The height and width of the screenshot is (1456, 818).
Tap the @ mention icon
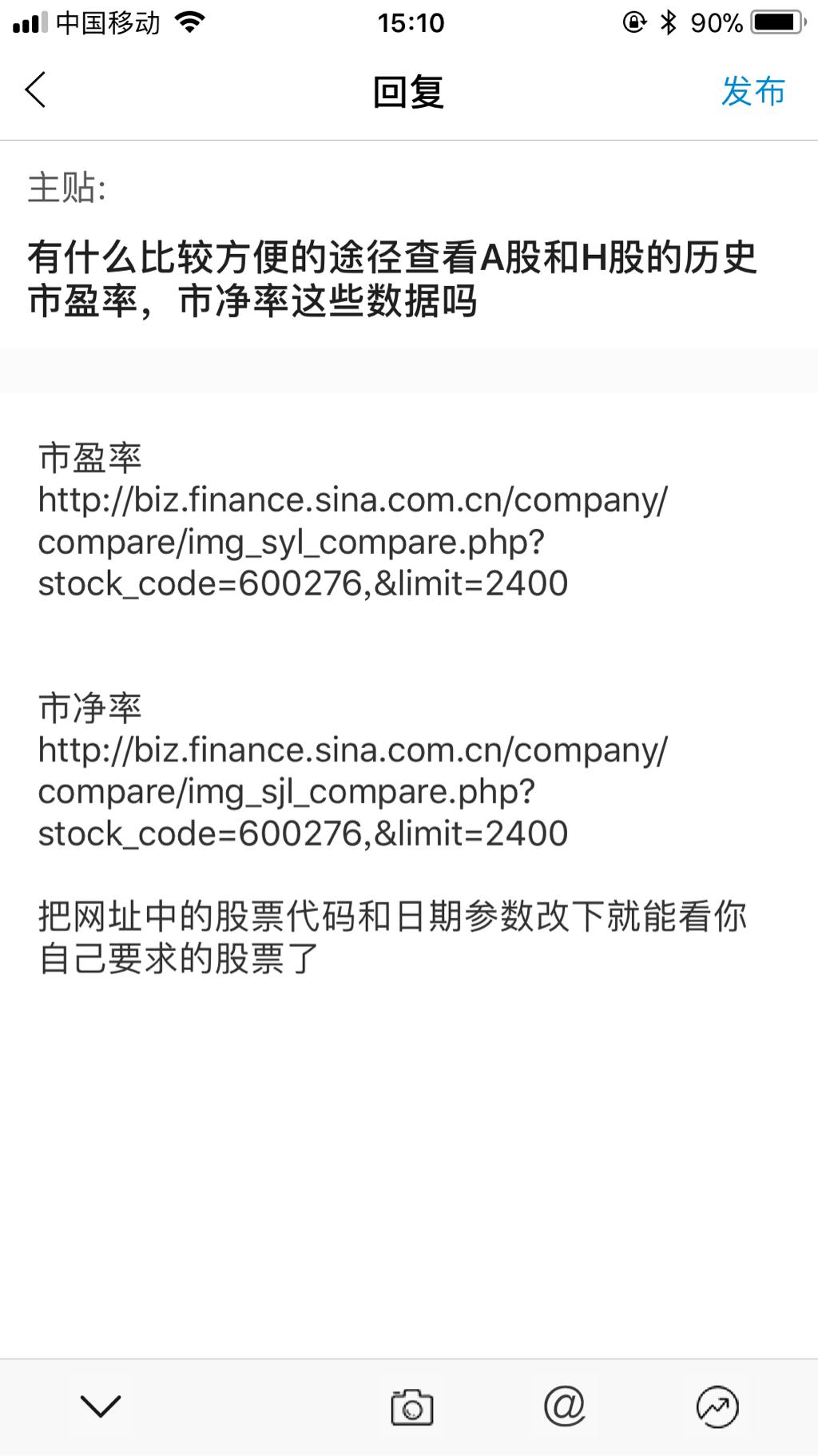pos(563,1405)
